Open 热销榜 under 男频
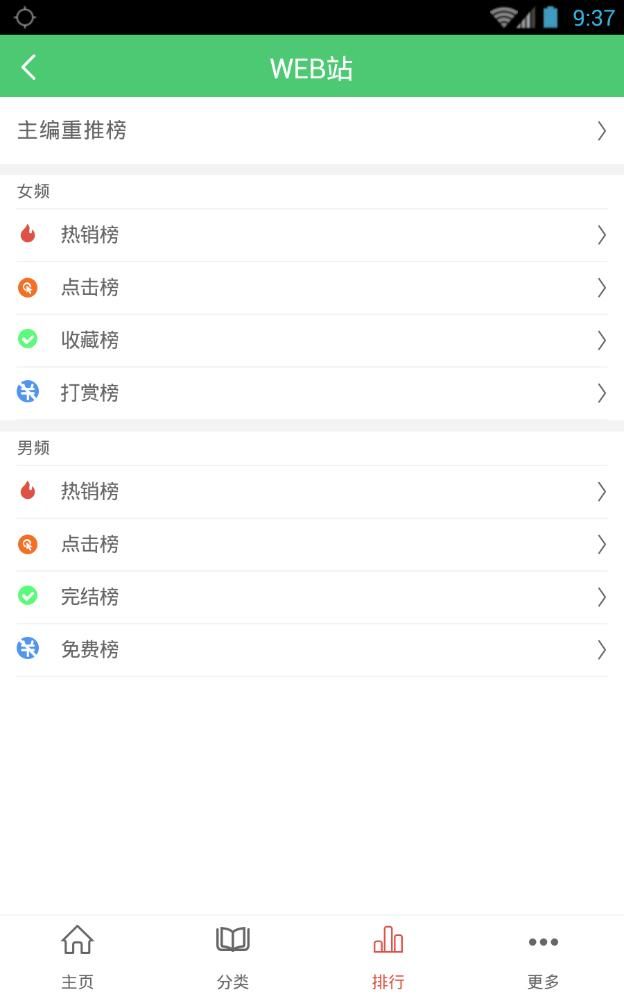The height and width of the screenshot is (999, 624). [x=312, y=492]
